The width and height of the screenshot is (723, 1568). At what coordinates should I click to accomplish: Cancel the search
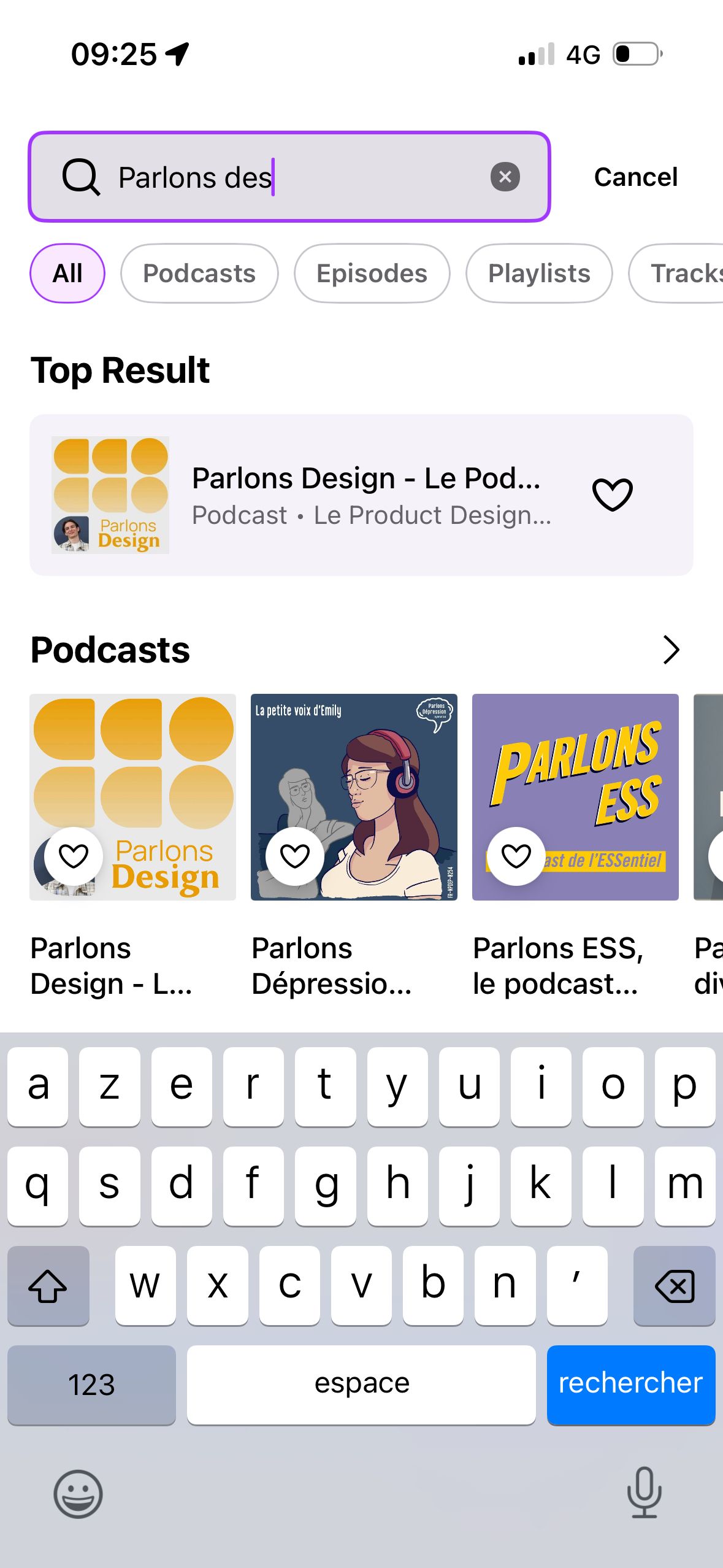pyautogui.click(x=635, y=177)
